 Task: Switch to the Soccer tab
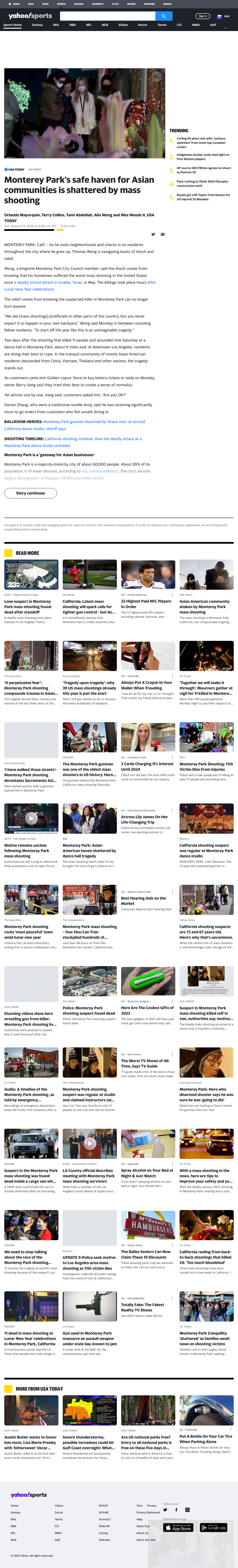pyautogui.click(x=142, y=25)
